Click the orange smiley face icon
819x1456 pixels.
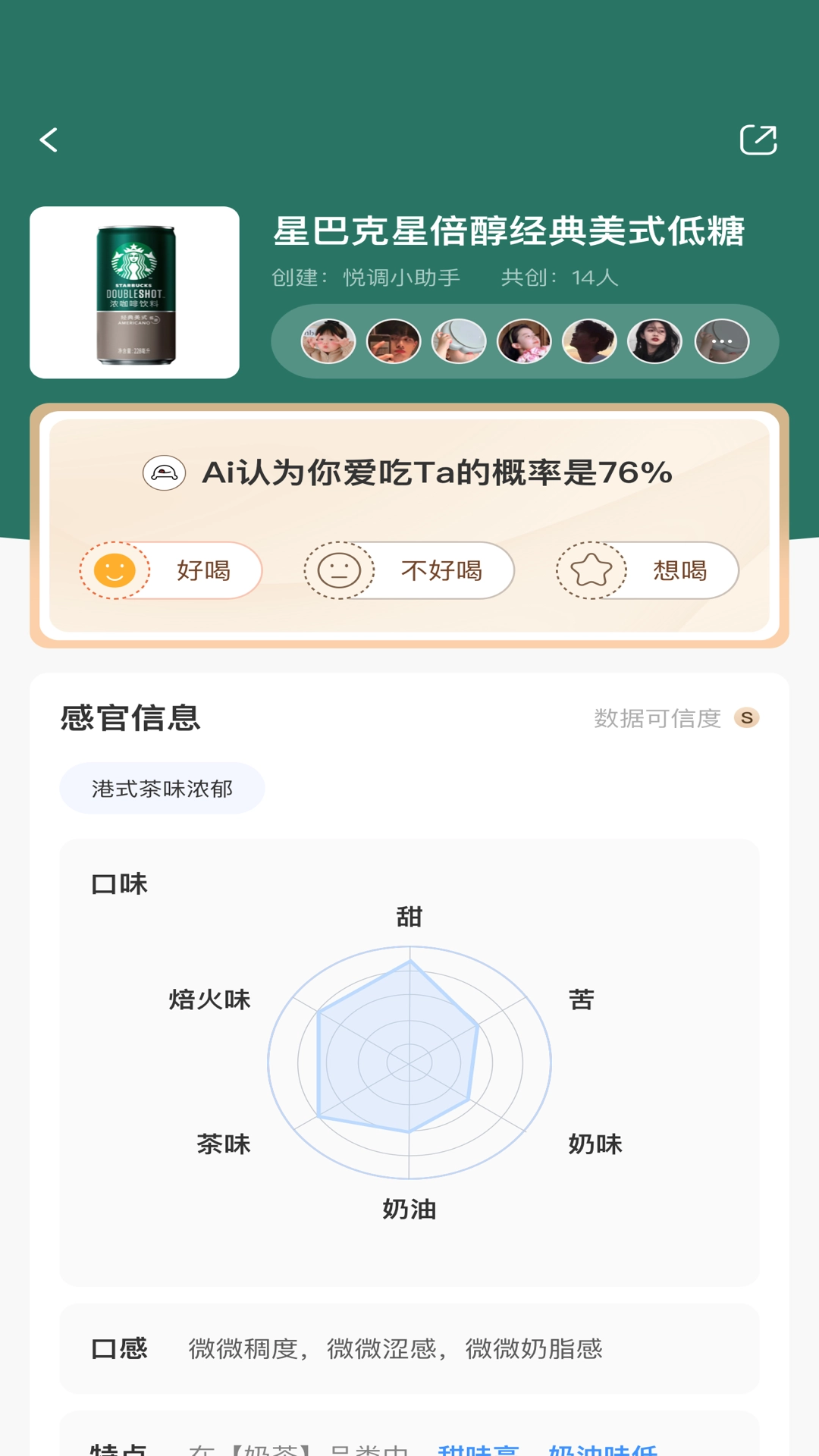[115, 571]
